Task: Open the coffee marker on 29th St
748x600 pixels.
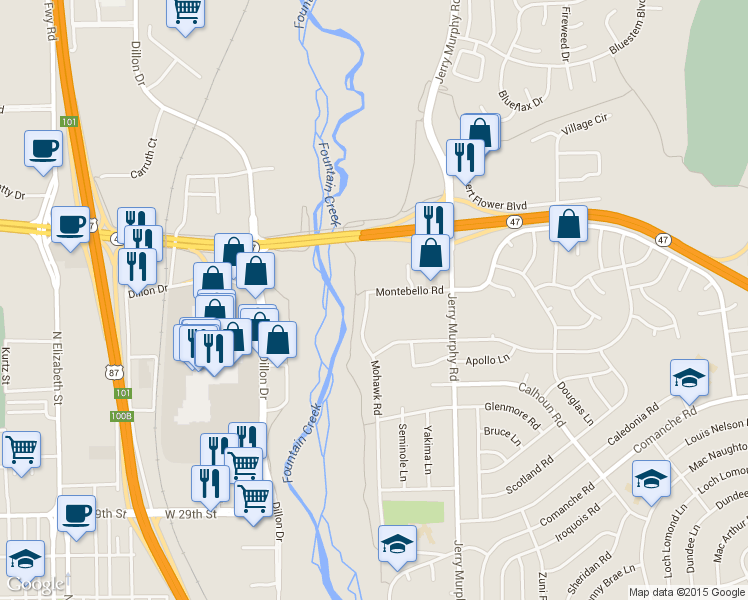Action: (x=75, y=514)
